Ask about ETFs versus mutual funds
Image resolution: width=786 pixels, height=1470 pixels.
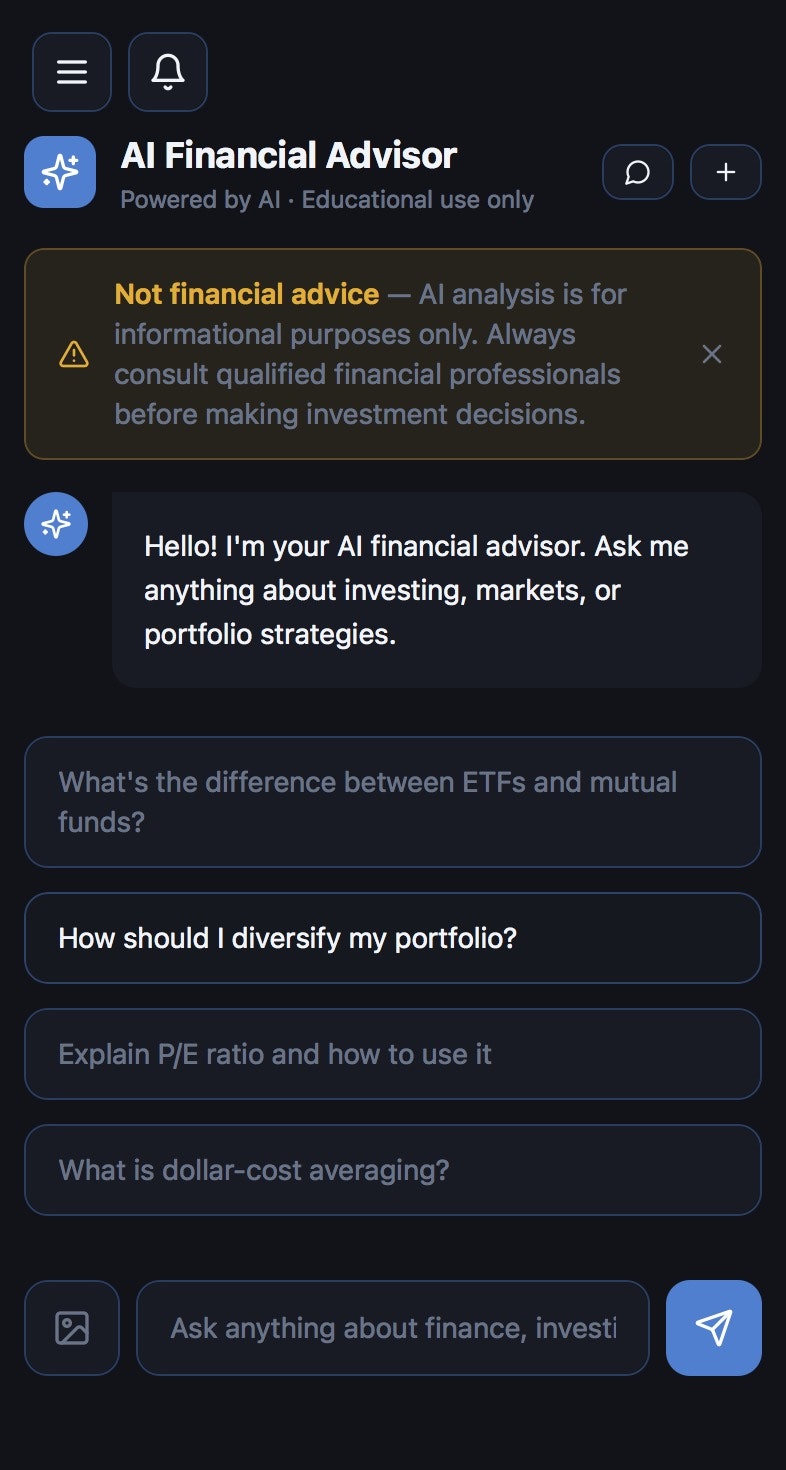393,802
